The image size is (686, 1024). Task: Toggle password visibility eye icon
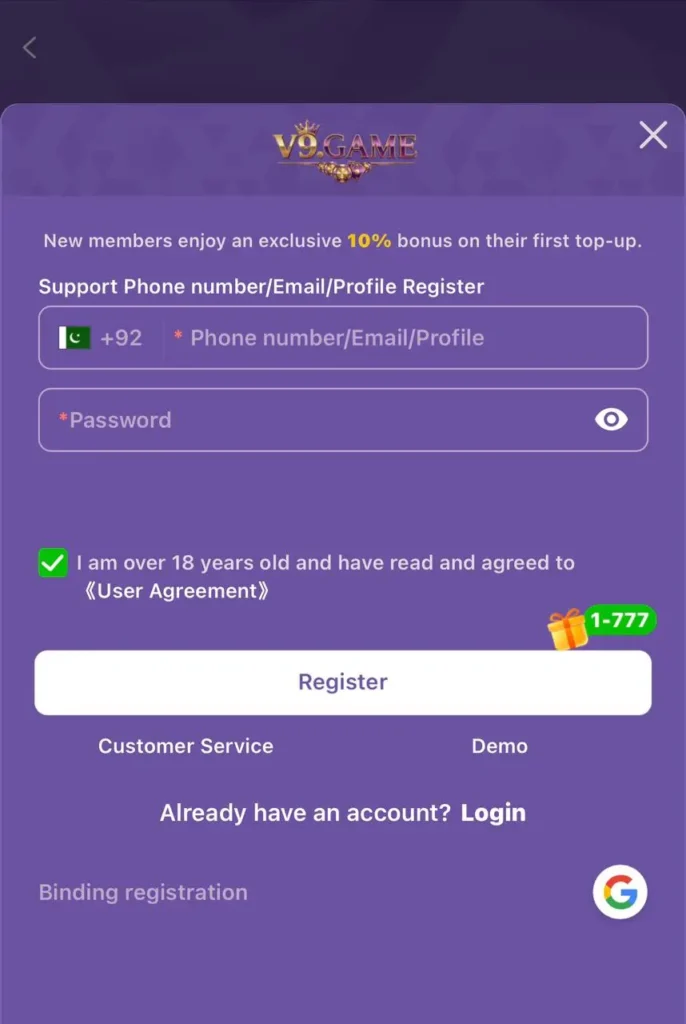[x=611, y=420]
